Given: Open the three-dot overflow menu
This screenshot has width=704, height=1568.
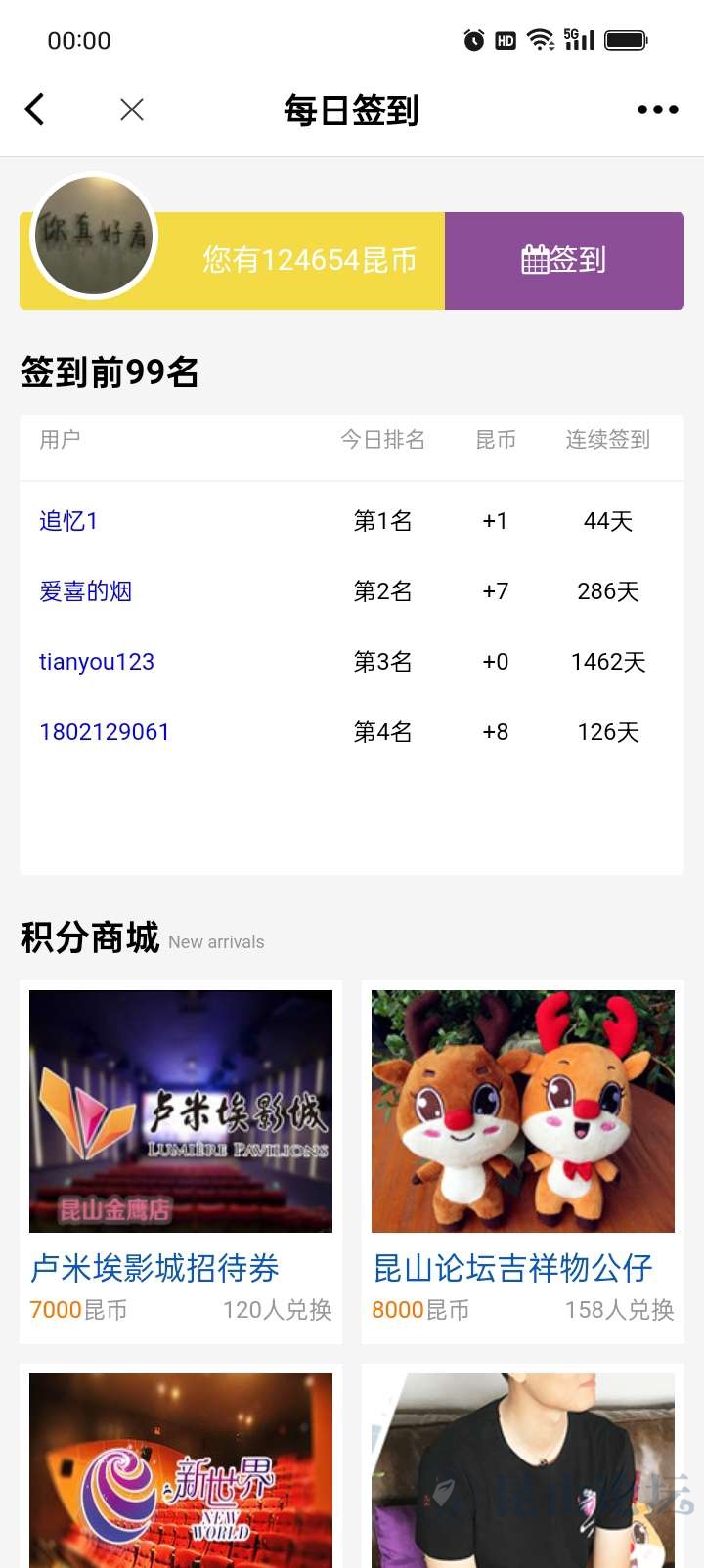Looking at the screenshot, I should coord(657,109).
